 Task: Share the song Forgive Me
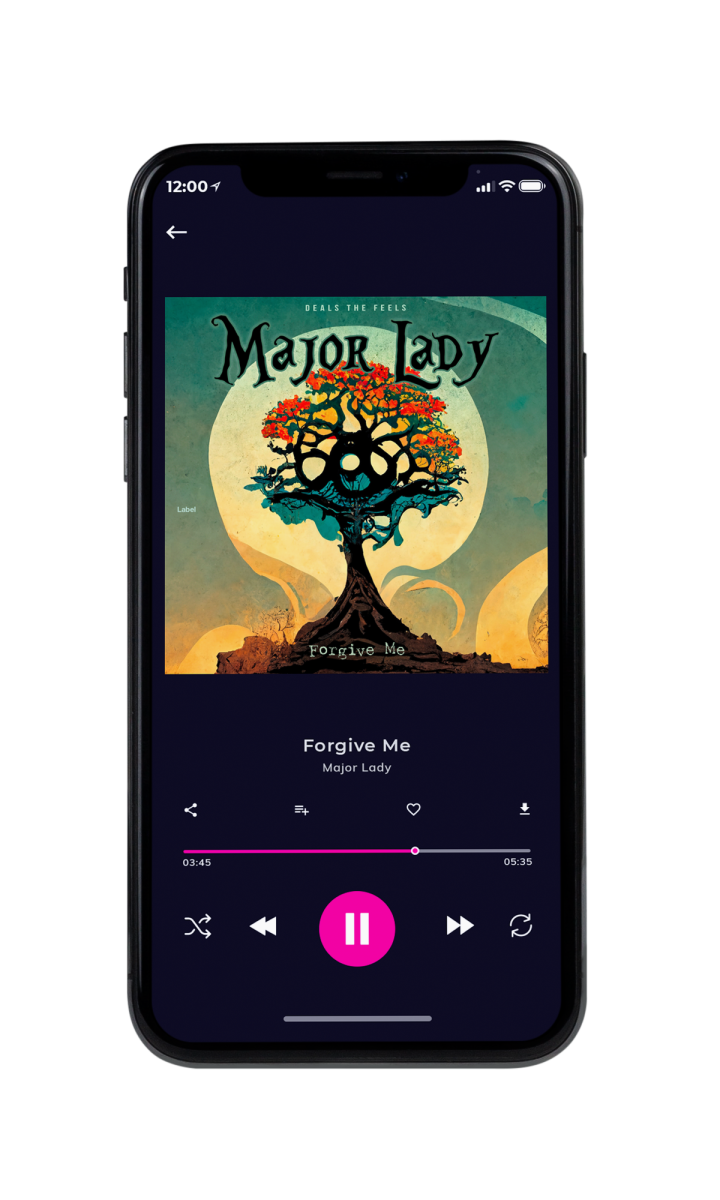pos(191,810)
